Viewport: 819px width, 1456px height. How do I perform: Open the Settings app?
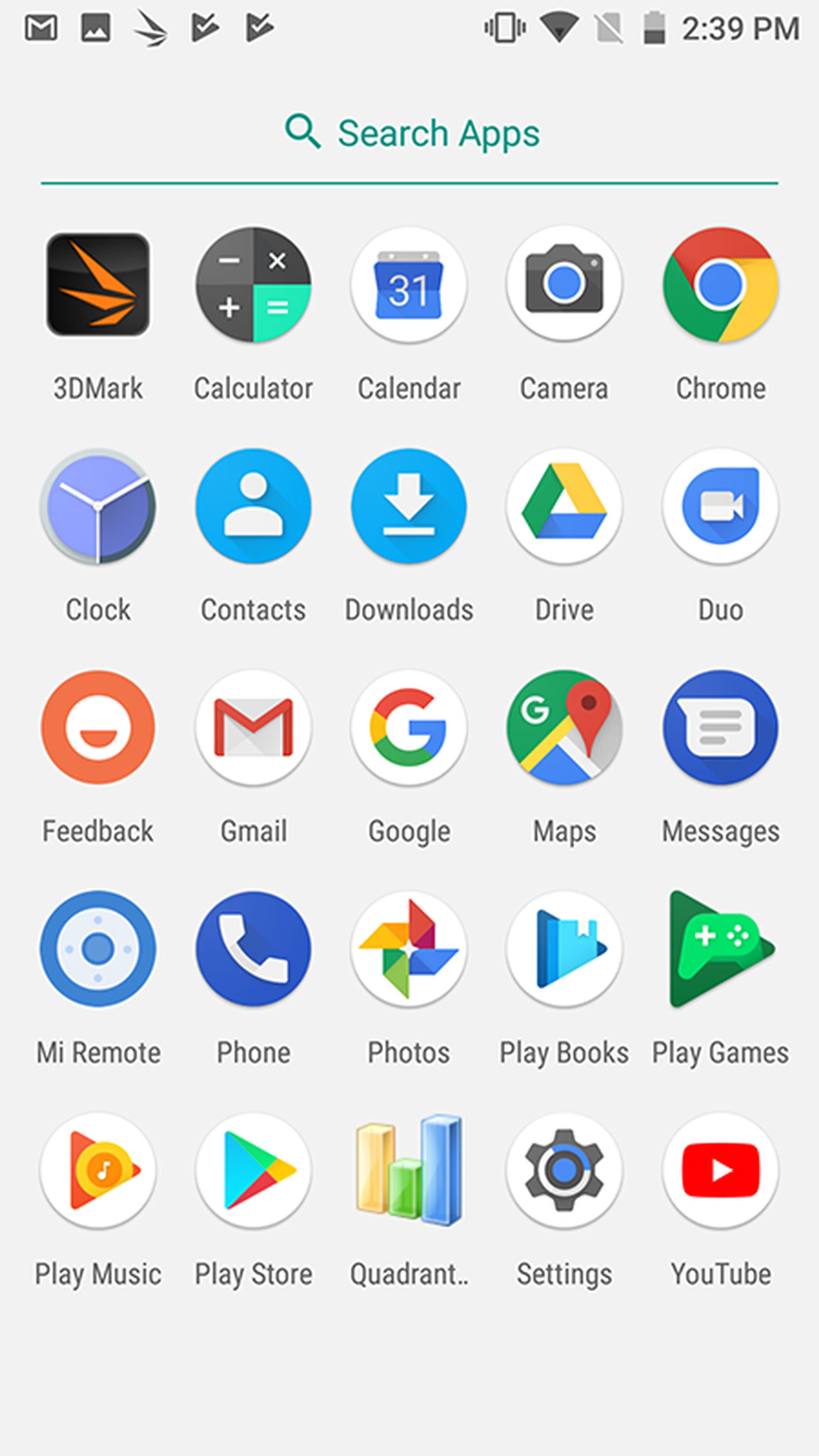click(564, 1171)
